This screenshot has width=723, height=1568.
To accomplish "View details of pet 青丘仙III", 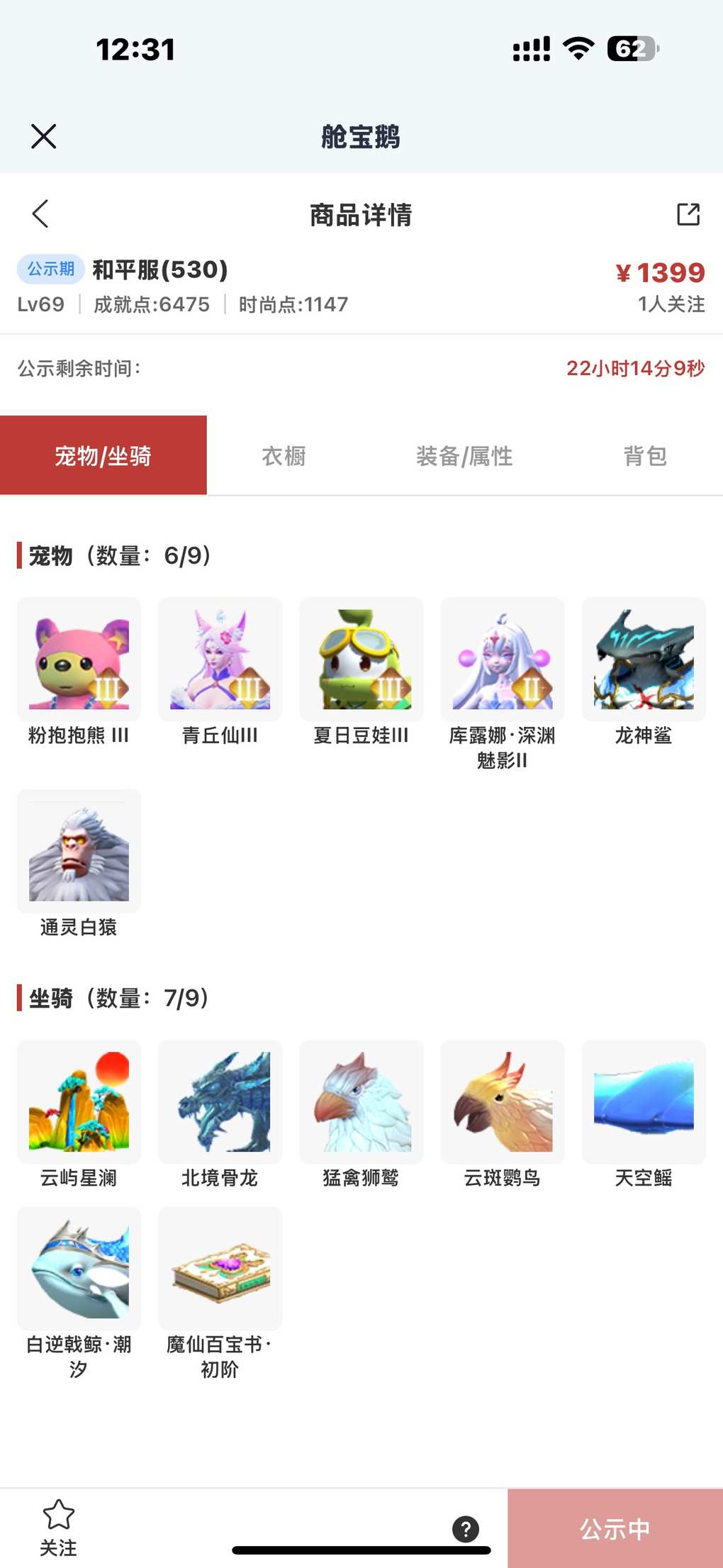I will [x=220, y=660].
